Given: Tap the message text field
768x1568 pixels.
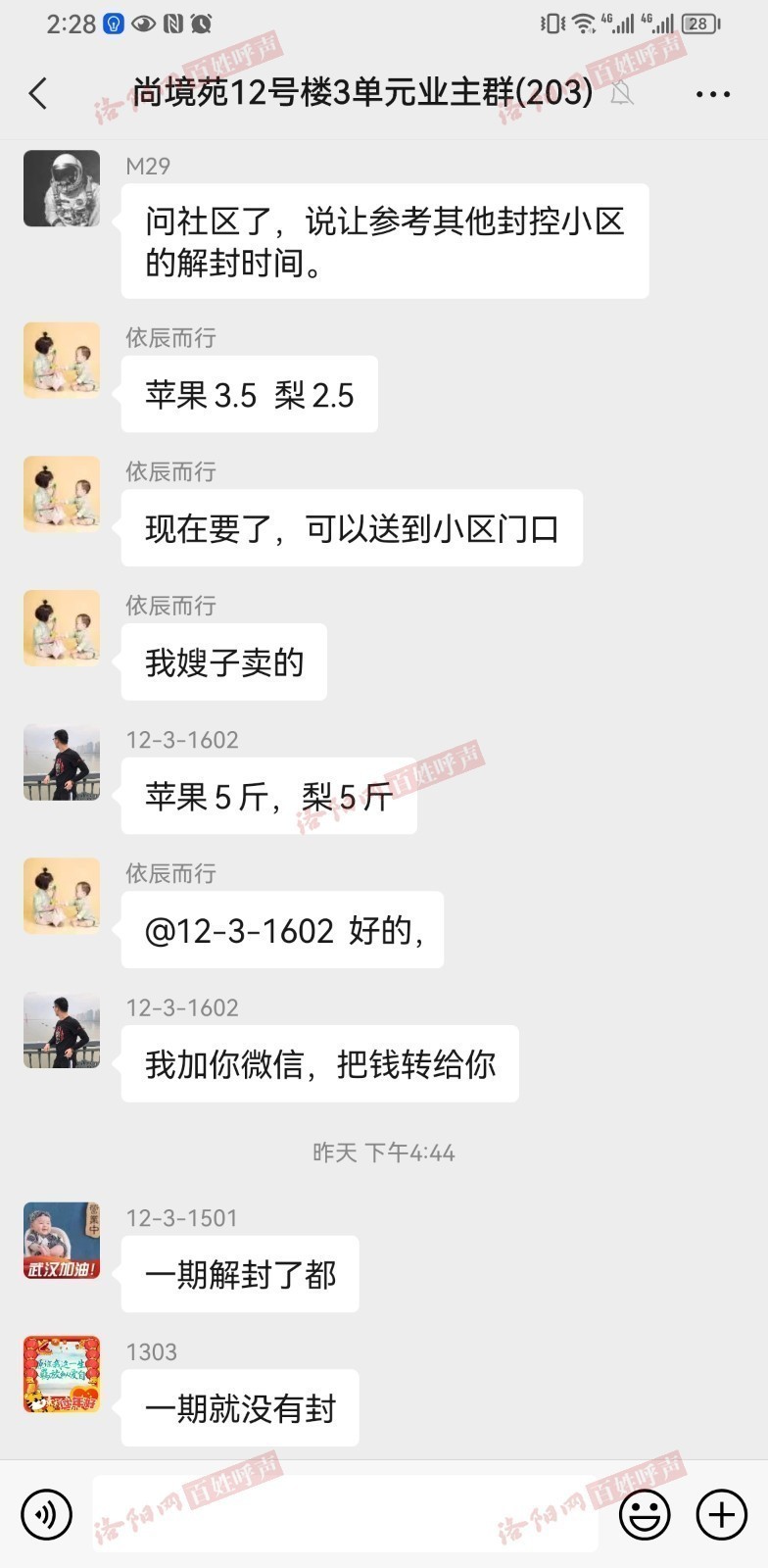Looking at the screenshot, I should click(345, 1514).
